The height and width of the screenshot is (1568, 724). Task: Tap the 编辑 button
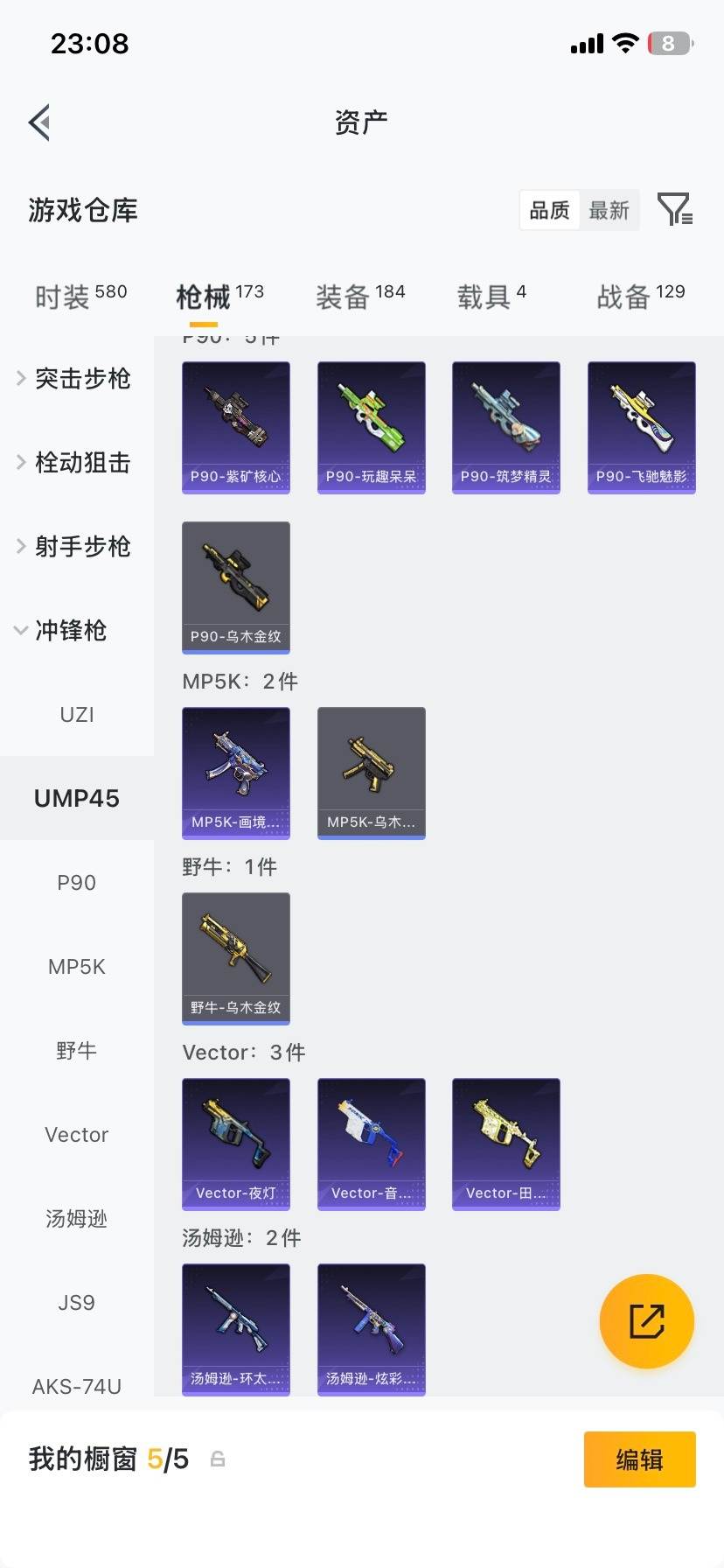coord(639,1459)
